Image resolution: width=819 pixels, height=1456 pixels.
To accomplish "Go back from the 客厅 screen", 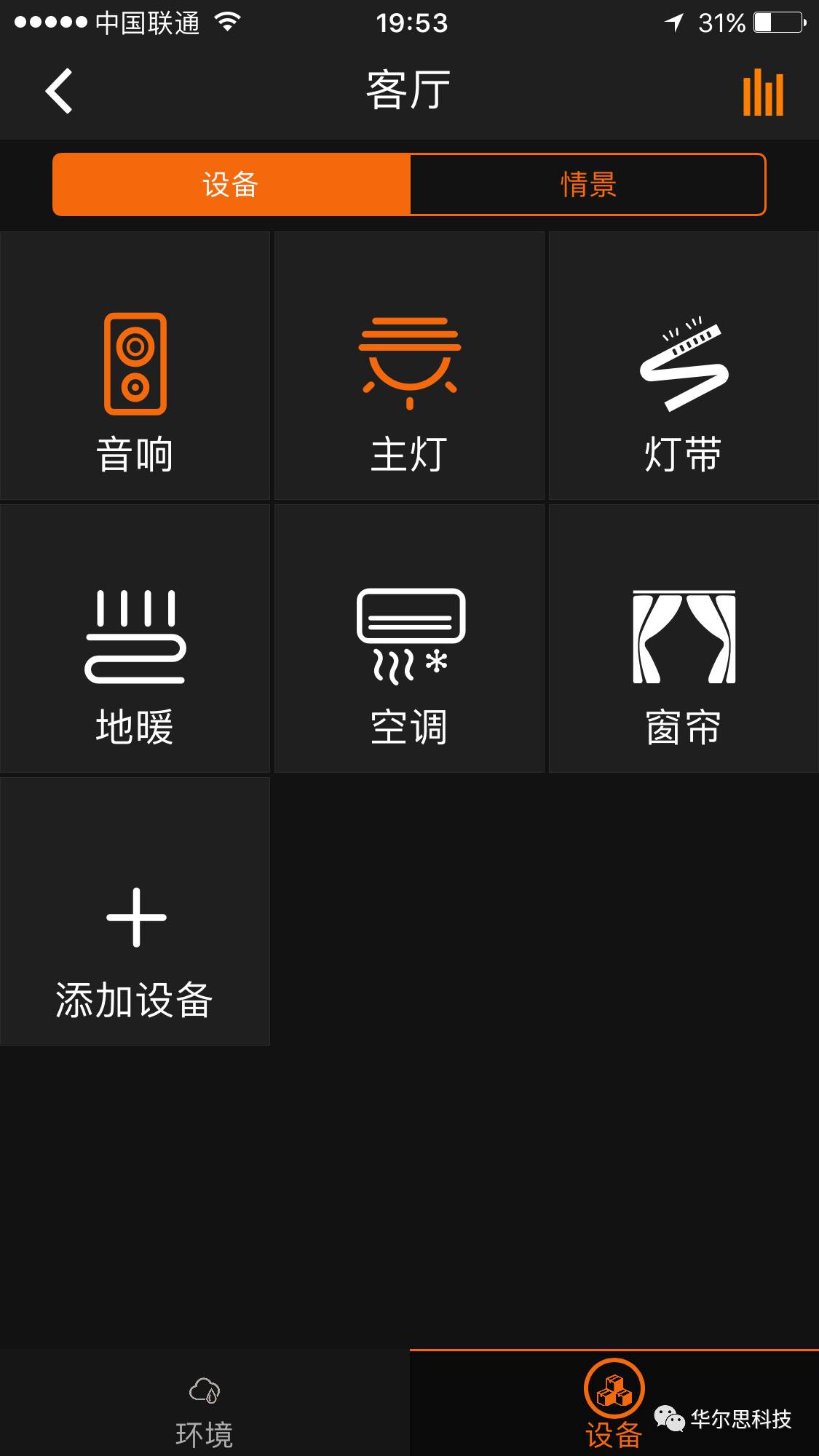I will (x=60, y=92).
